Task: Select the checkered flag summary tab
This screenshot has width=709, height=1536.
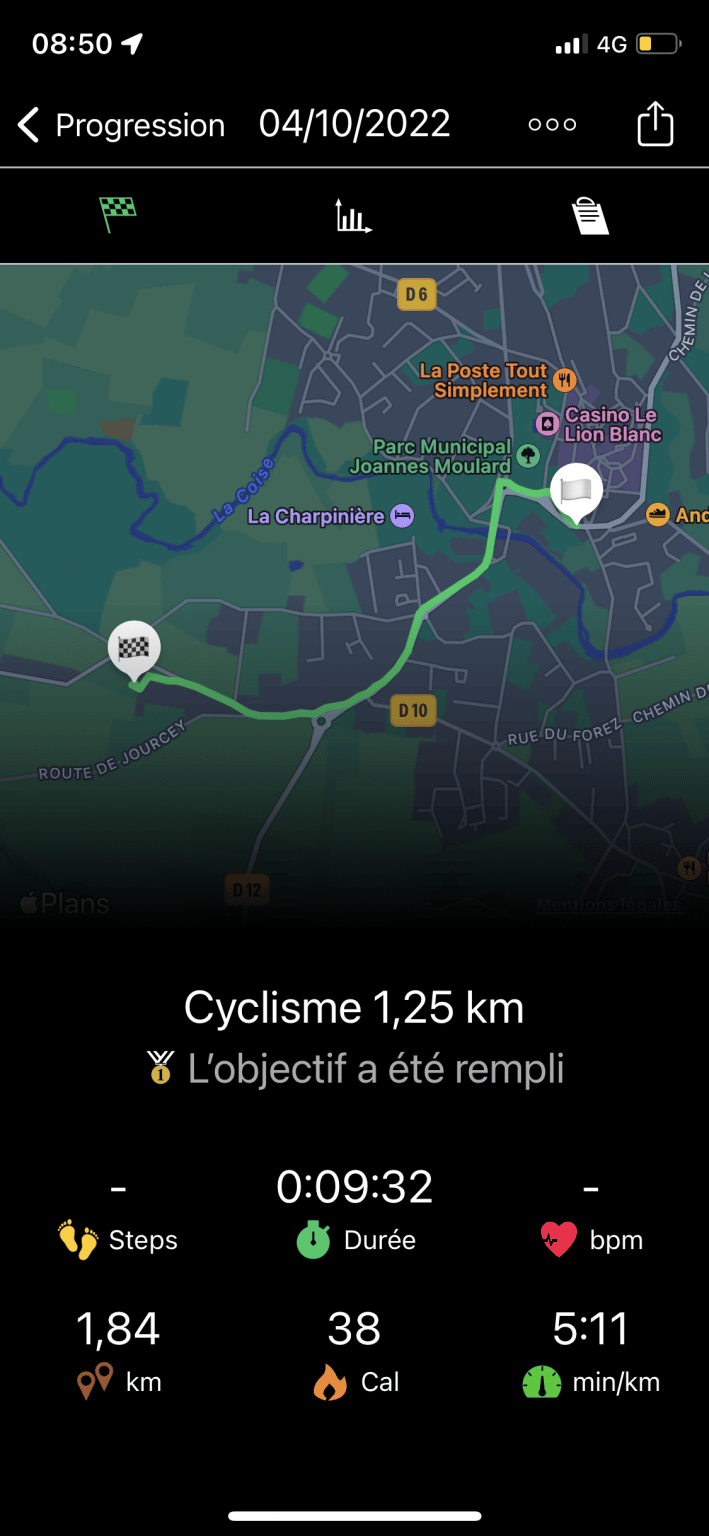Action: click(117, 215)
